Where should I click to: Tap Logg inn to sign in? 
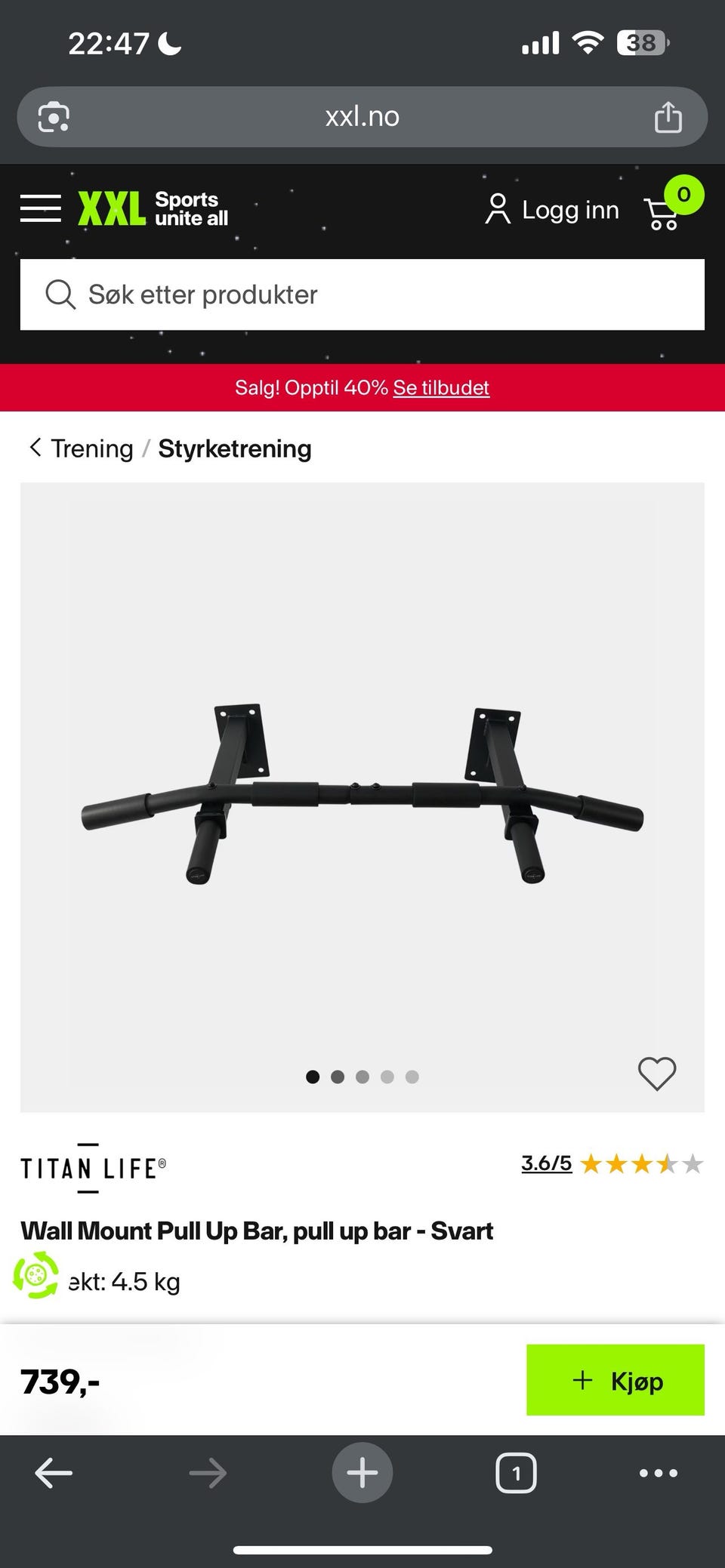click(553, 210)
